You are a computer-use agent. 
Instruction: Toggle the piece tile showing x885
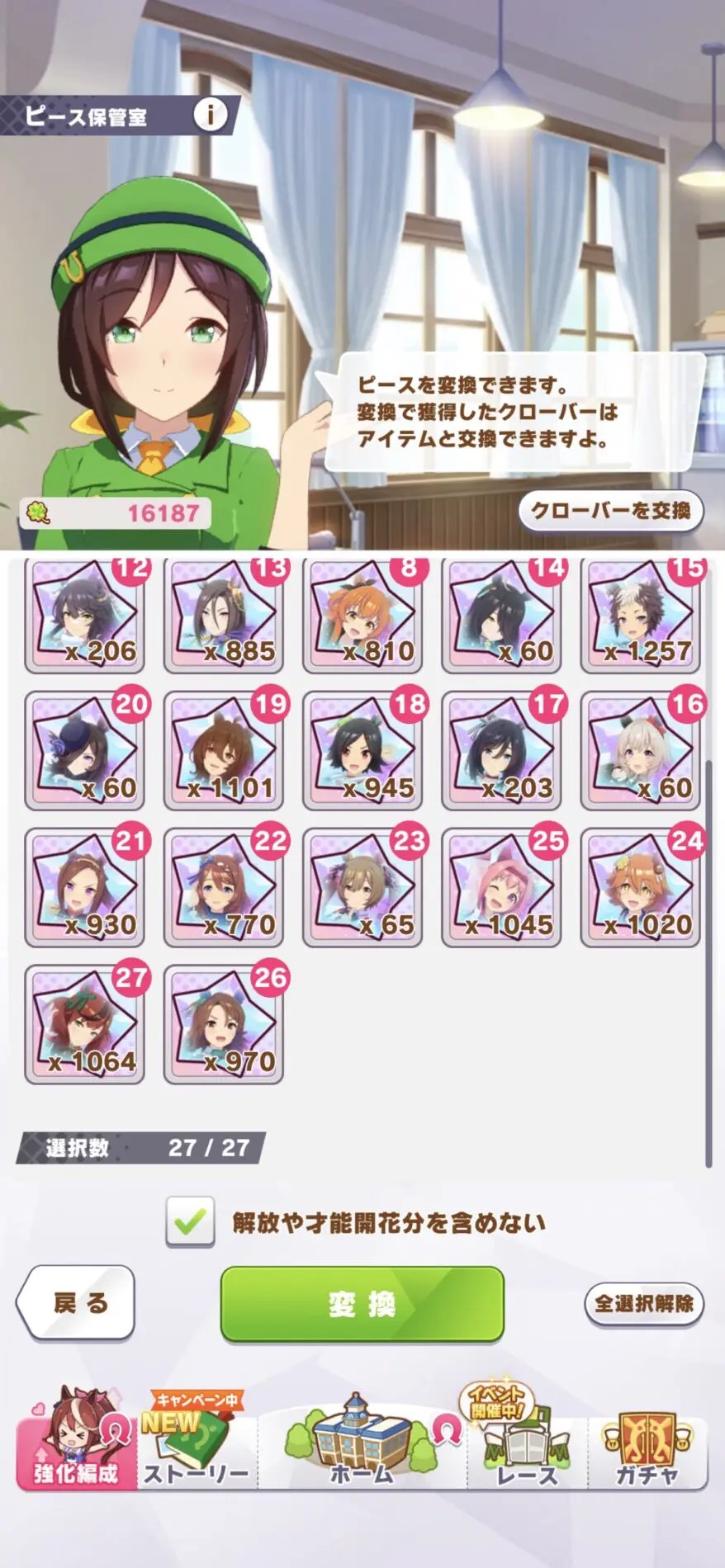coord(224,615)
